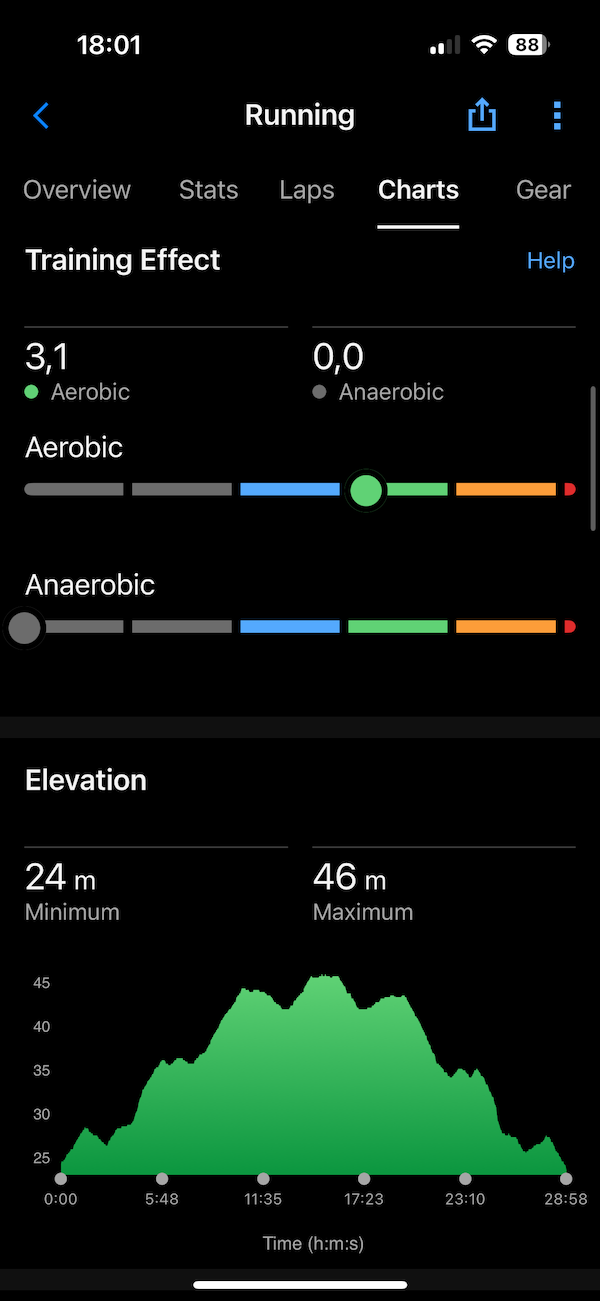
Task: Share this running activity
Action: [482, 115]
